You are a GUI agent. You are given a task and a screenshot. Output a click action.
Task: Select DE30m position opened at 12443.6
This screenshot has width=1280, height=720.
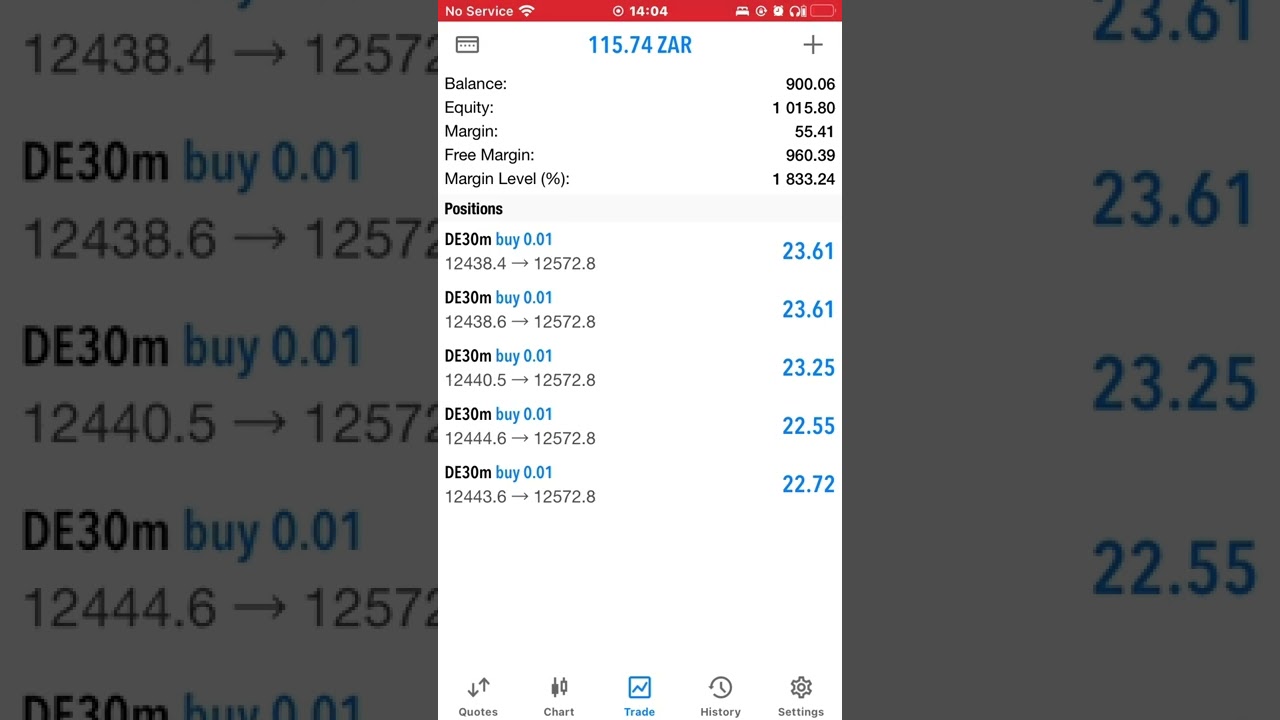coord(639,484)
